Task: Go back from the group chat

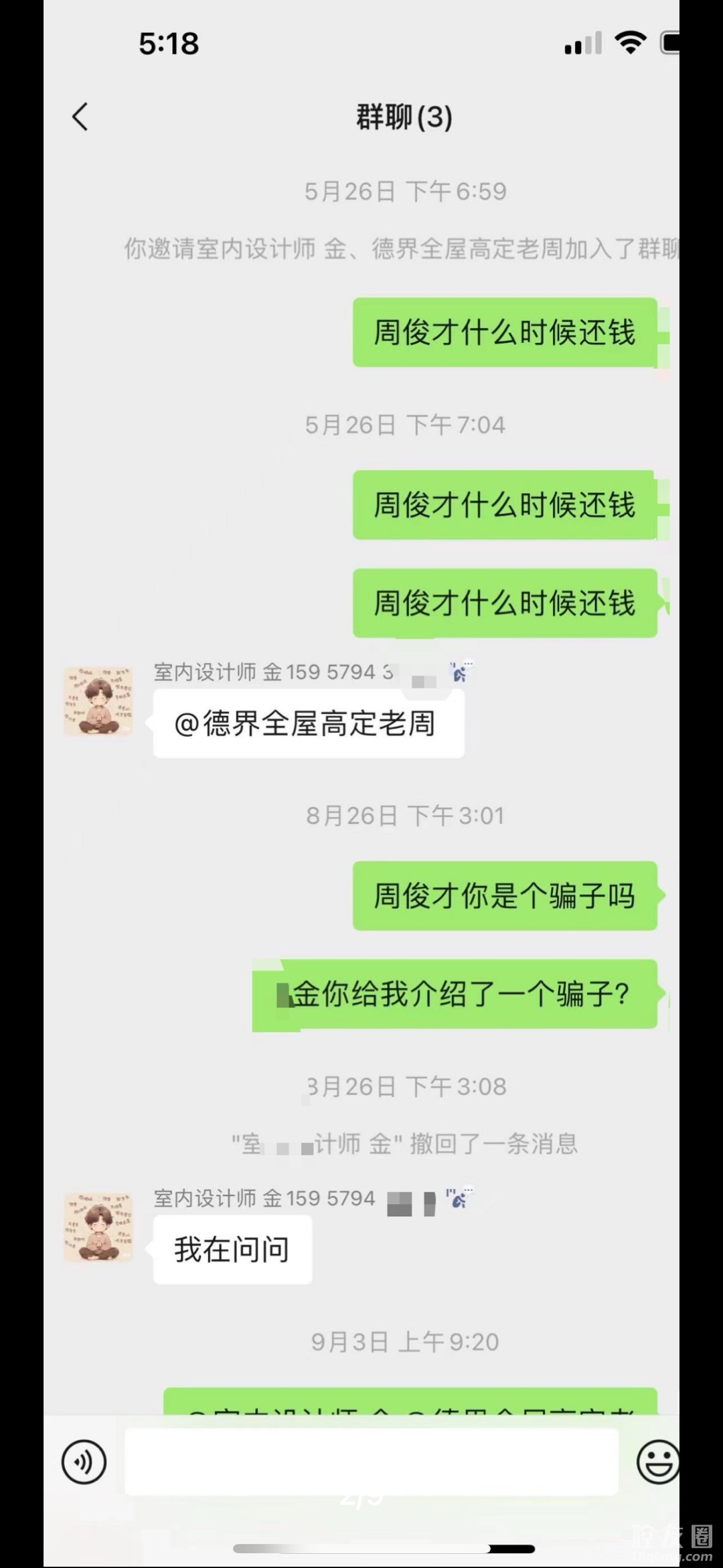Action: coord(80,117)
